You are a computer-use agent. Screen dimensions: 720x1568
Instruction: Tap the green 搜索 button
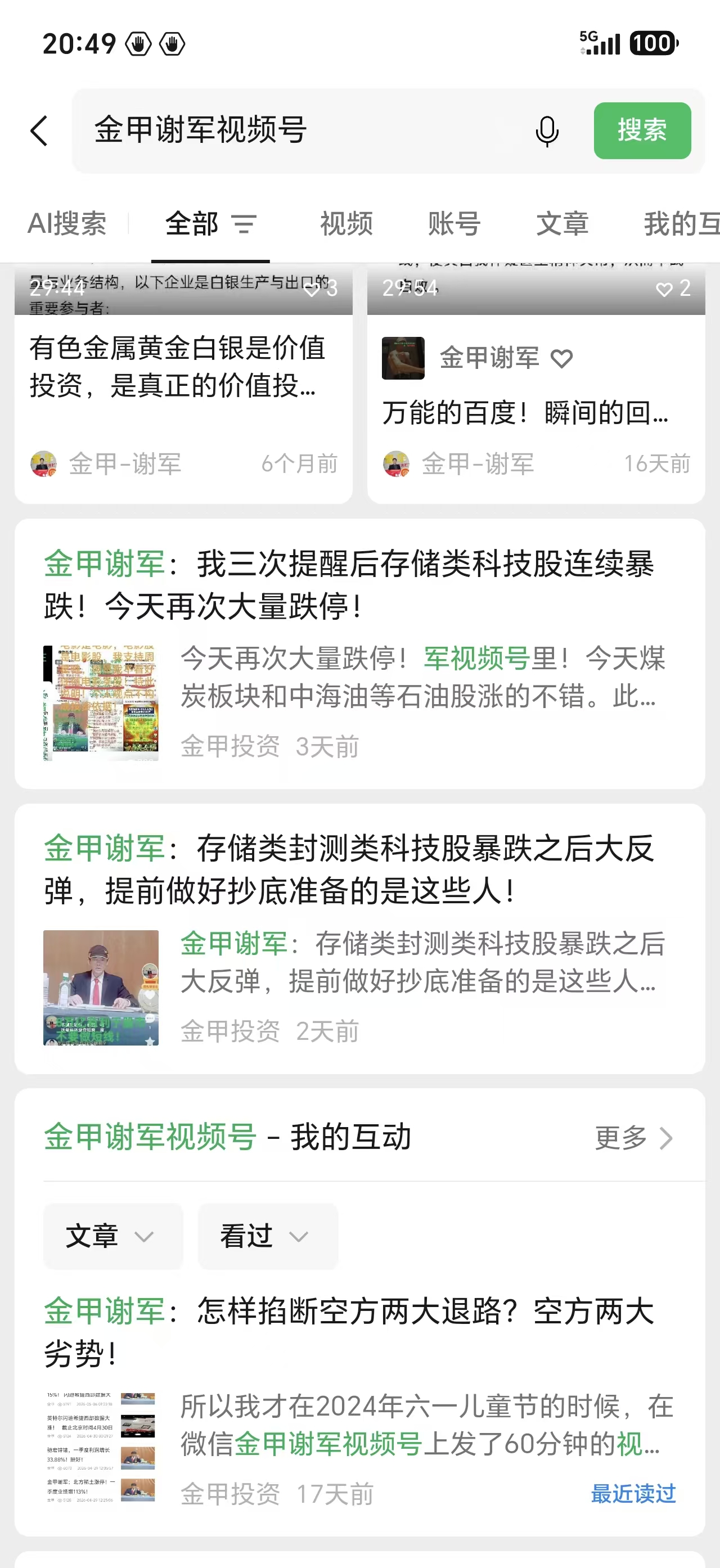(642, 130)
